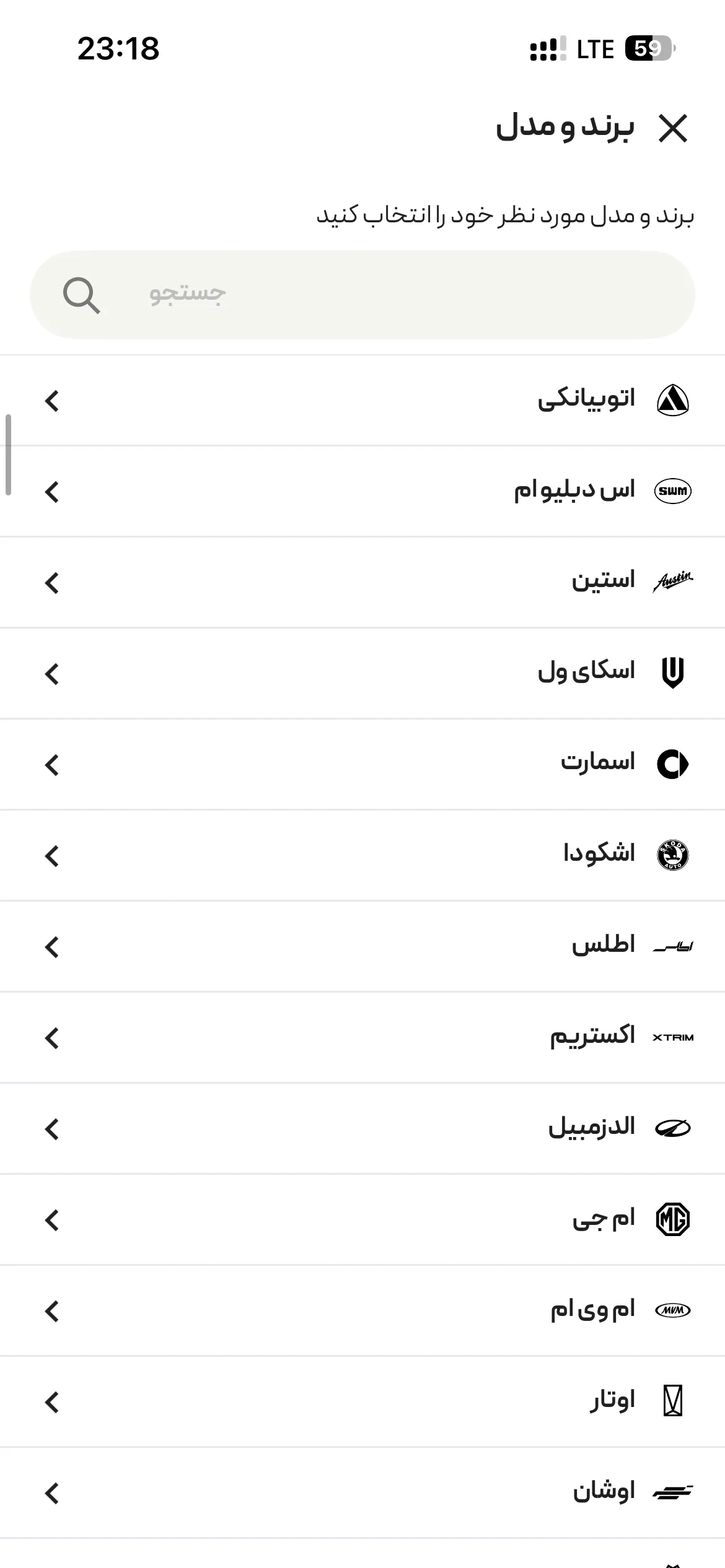Viewport: 725px width, 1568px height.
Task: Close the brand and model screen
Action: coord(673,128)
